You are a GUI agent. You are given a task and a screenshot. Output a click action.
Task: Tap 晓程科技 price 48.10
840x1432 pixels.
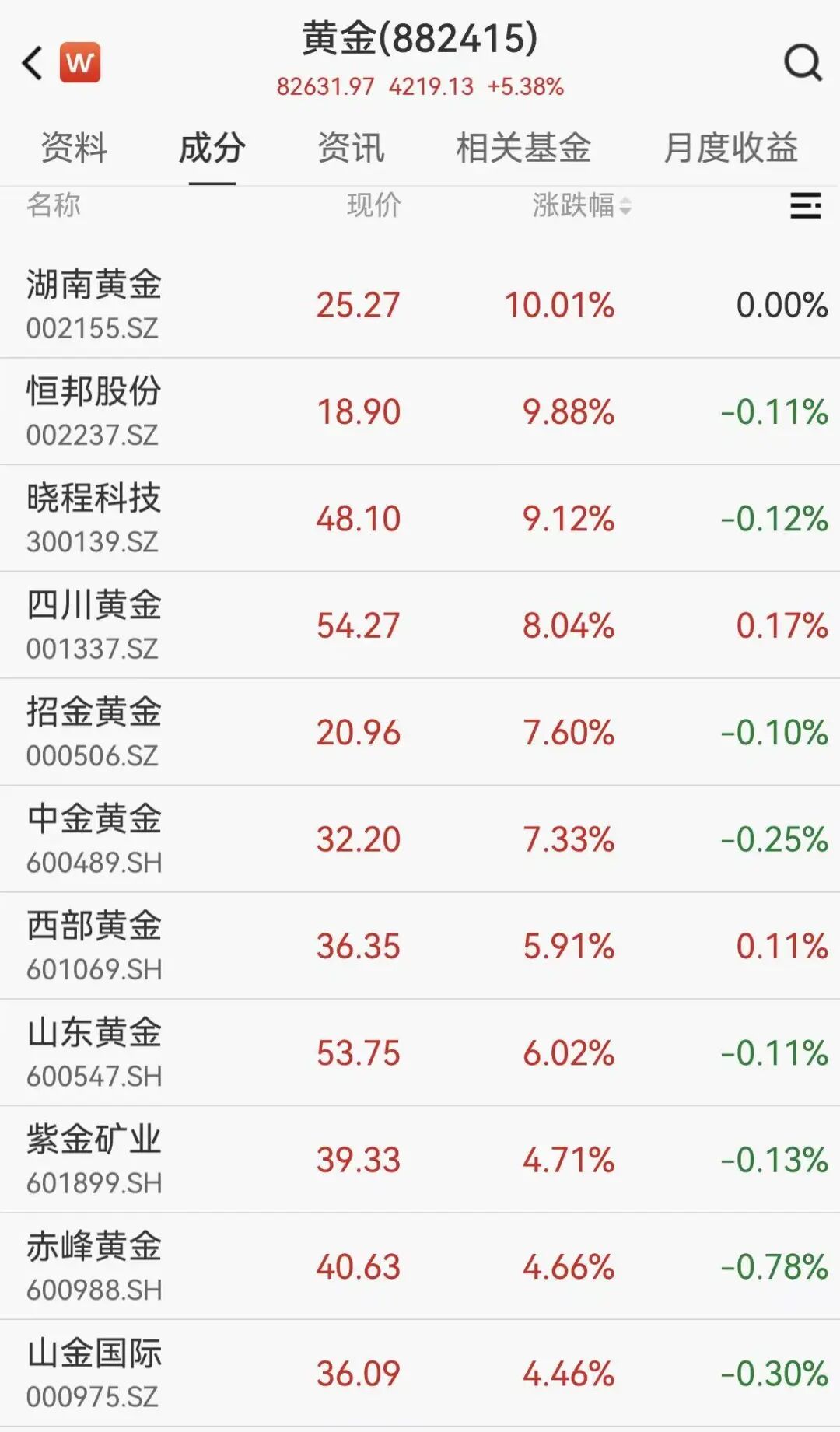tap(358, 517)
